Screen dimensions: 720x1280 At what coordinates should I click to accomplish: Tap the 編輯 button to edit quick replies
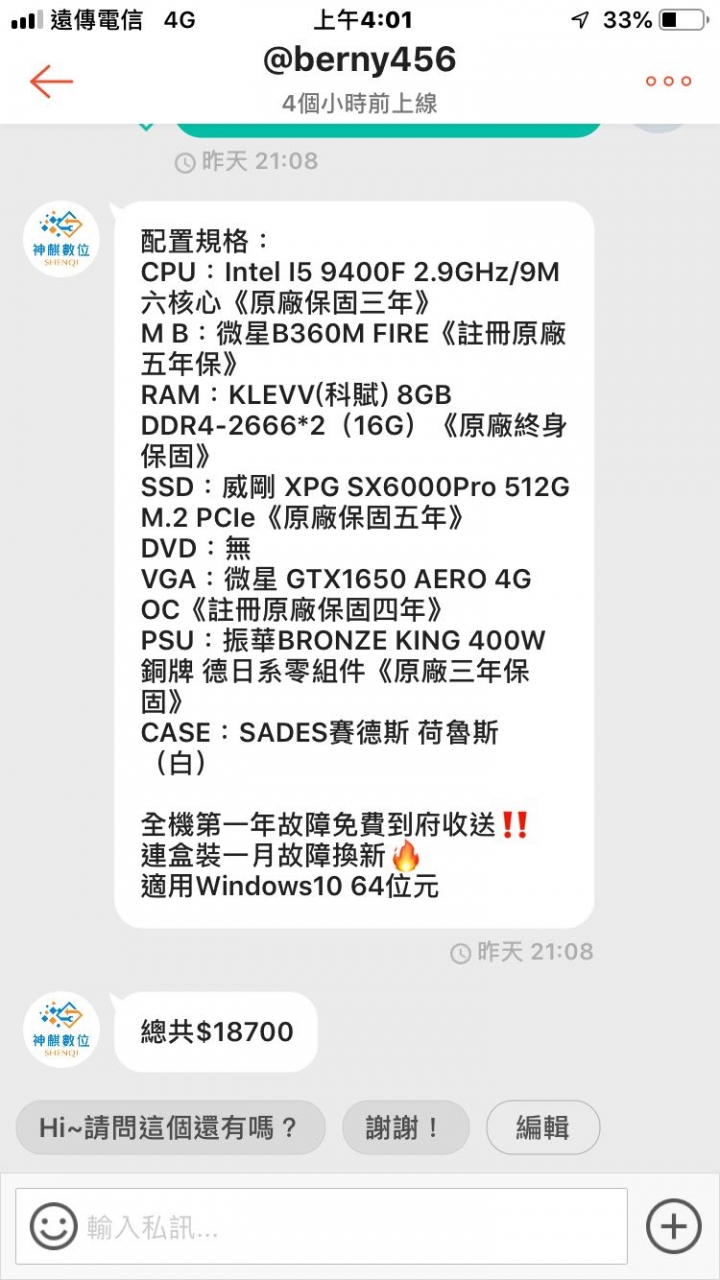[543, 1128]
